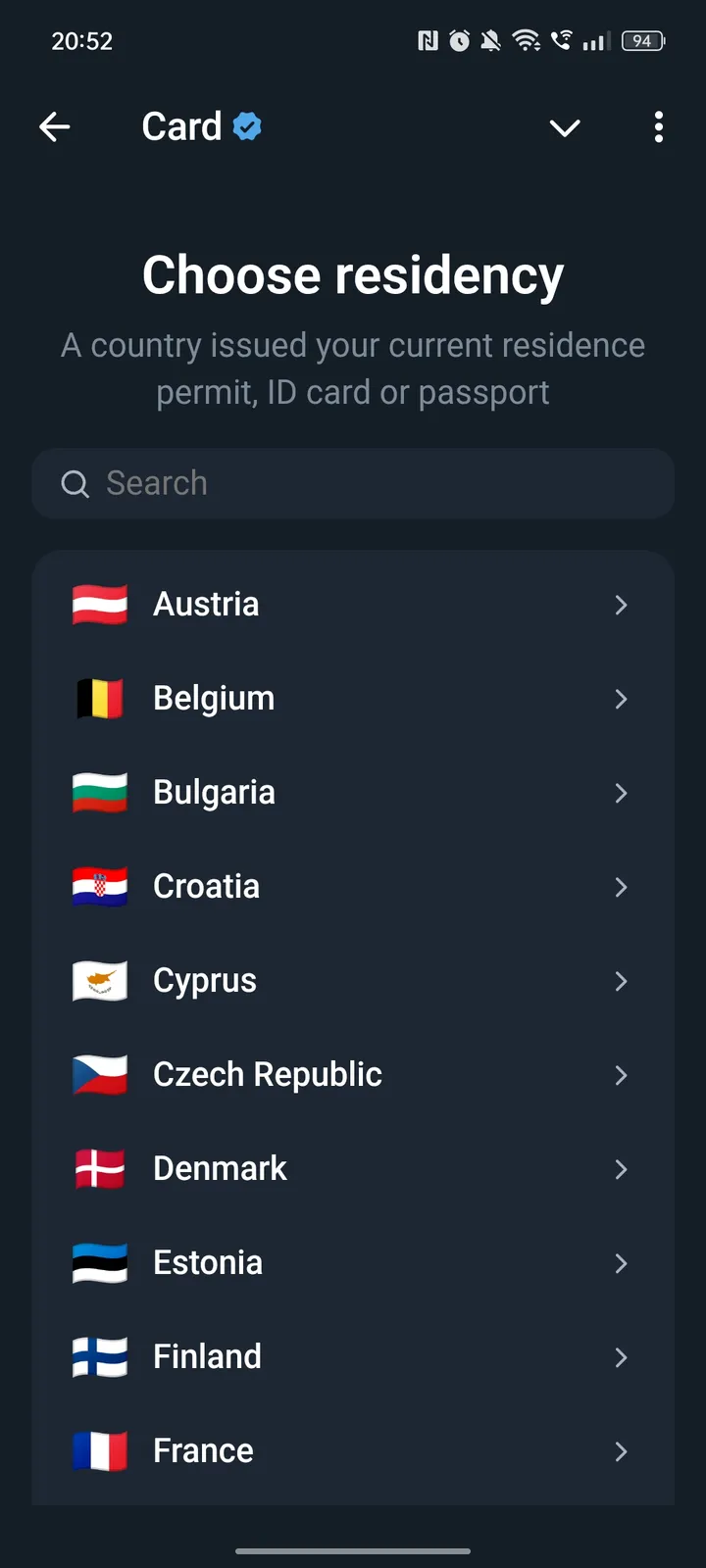Viewport: 706px width, 1568px height.
Task: Click the France flag icon
Action: tap(99, 1451)
